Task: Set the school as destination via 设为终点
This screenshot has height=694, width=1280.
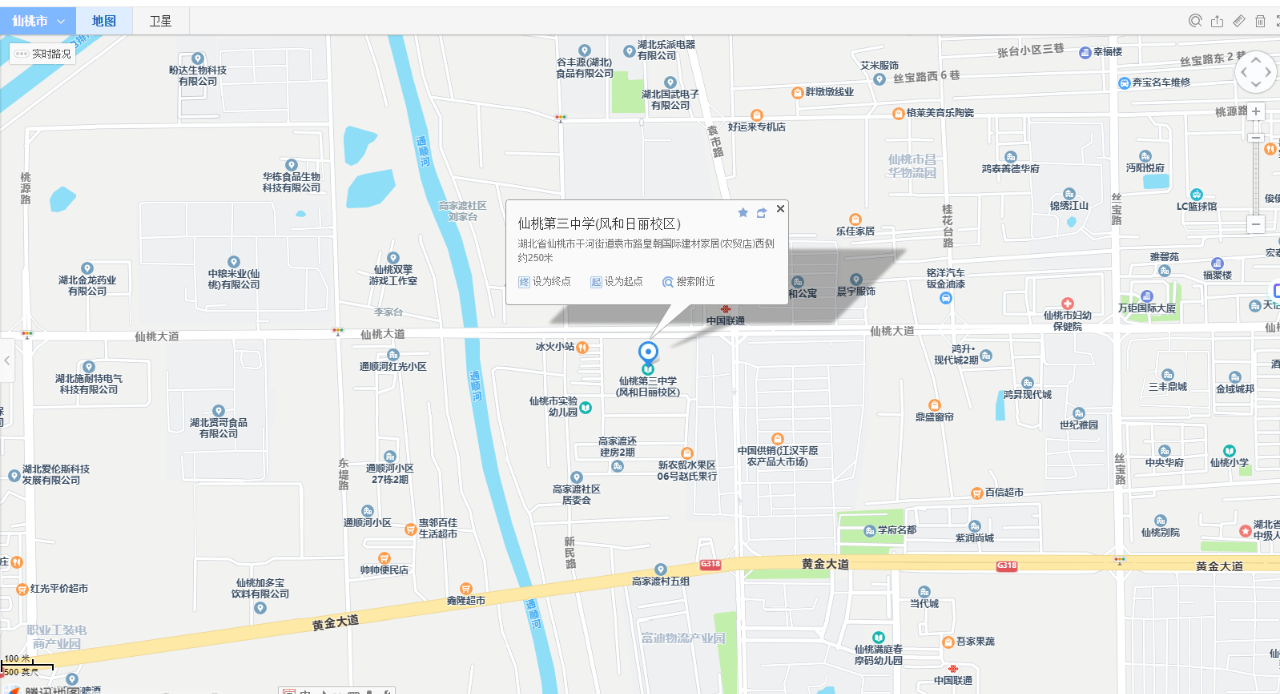Action: coord(543,282)
